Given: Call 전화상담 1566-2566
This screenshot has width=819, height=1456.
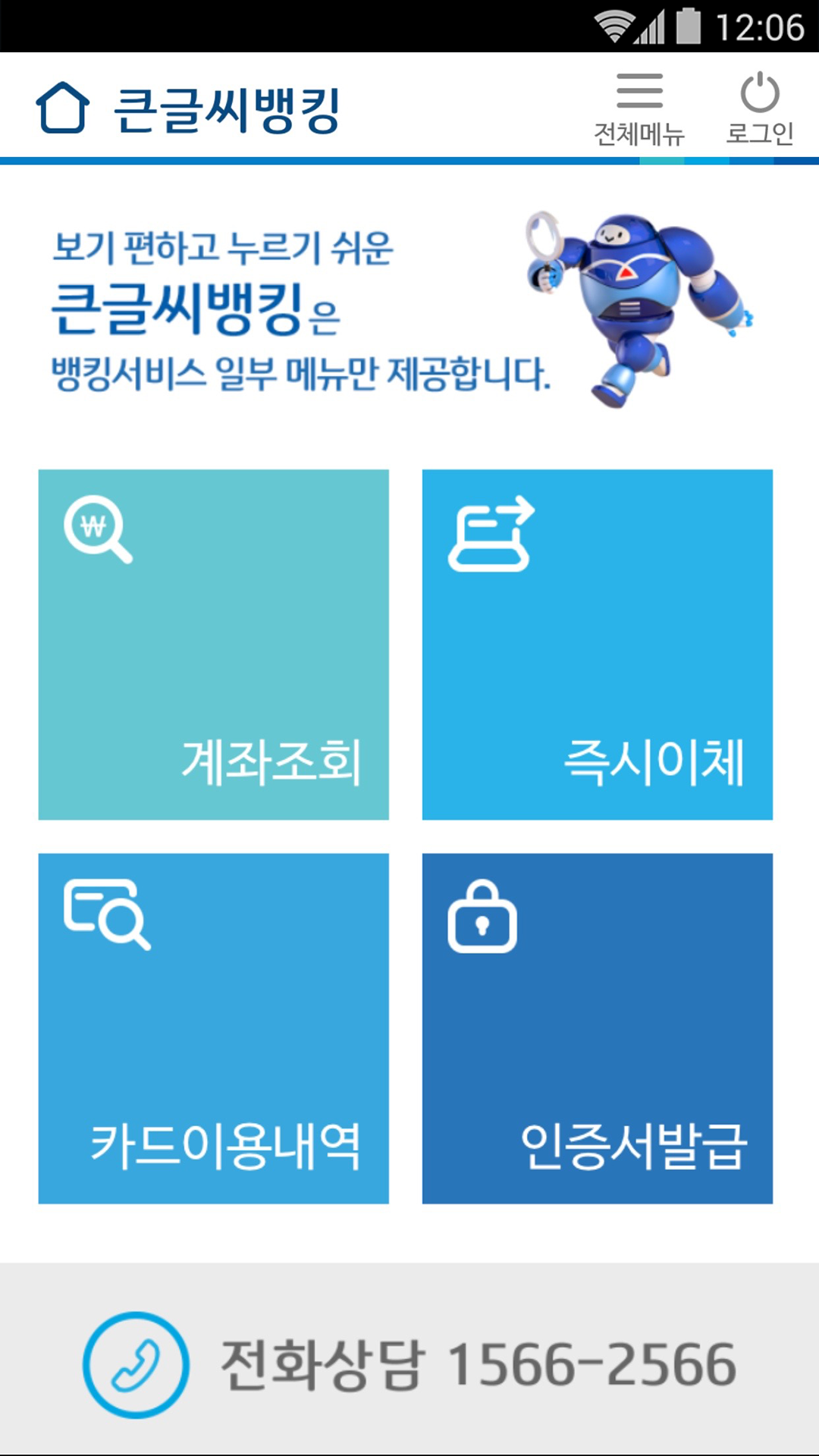Looking at the screenshot, I should point(409,1364).
